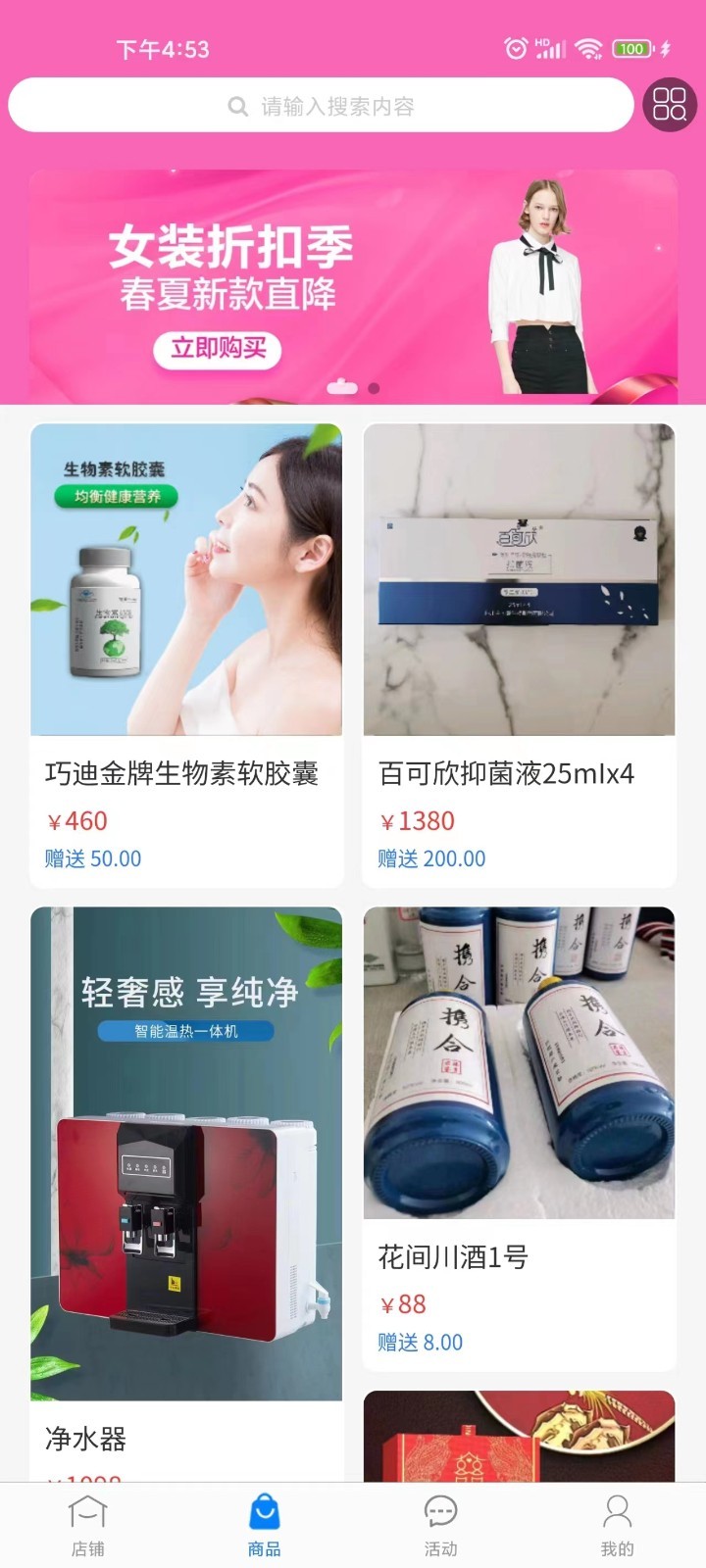The height and width of the screenshot is (1568, 706).
Task: Open 巧迪金牌生物素软胶囊 product card
Action: [186, 655]
